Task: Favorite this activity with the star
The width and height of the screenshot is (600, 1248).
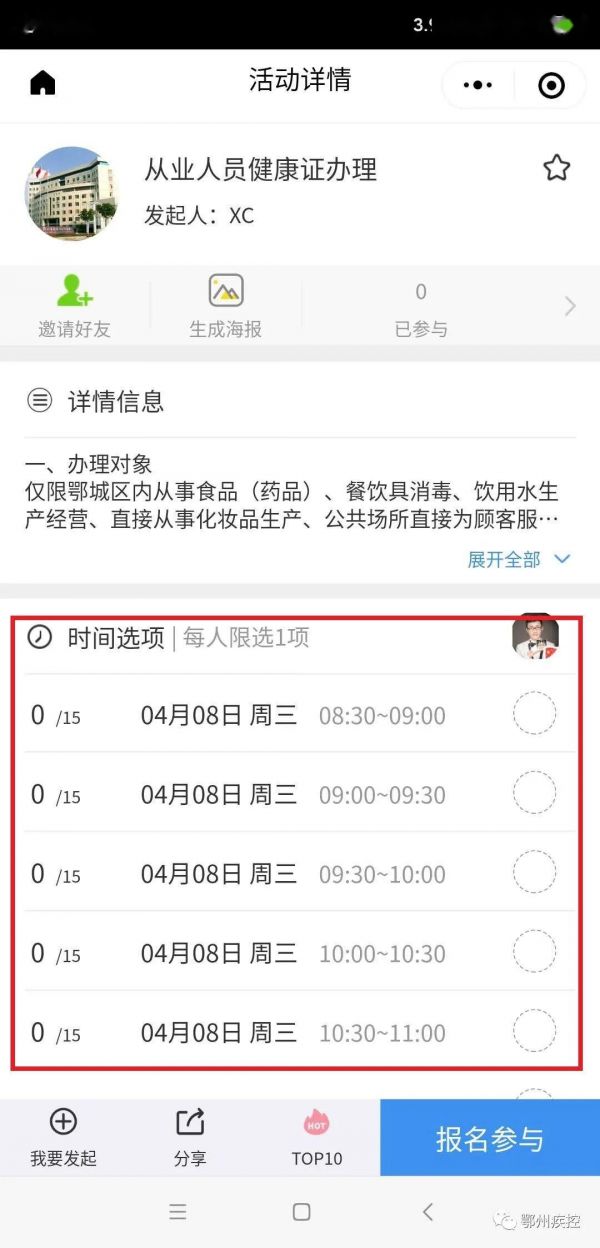Action: [x=556, y=168]
